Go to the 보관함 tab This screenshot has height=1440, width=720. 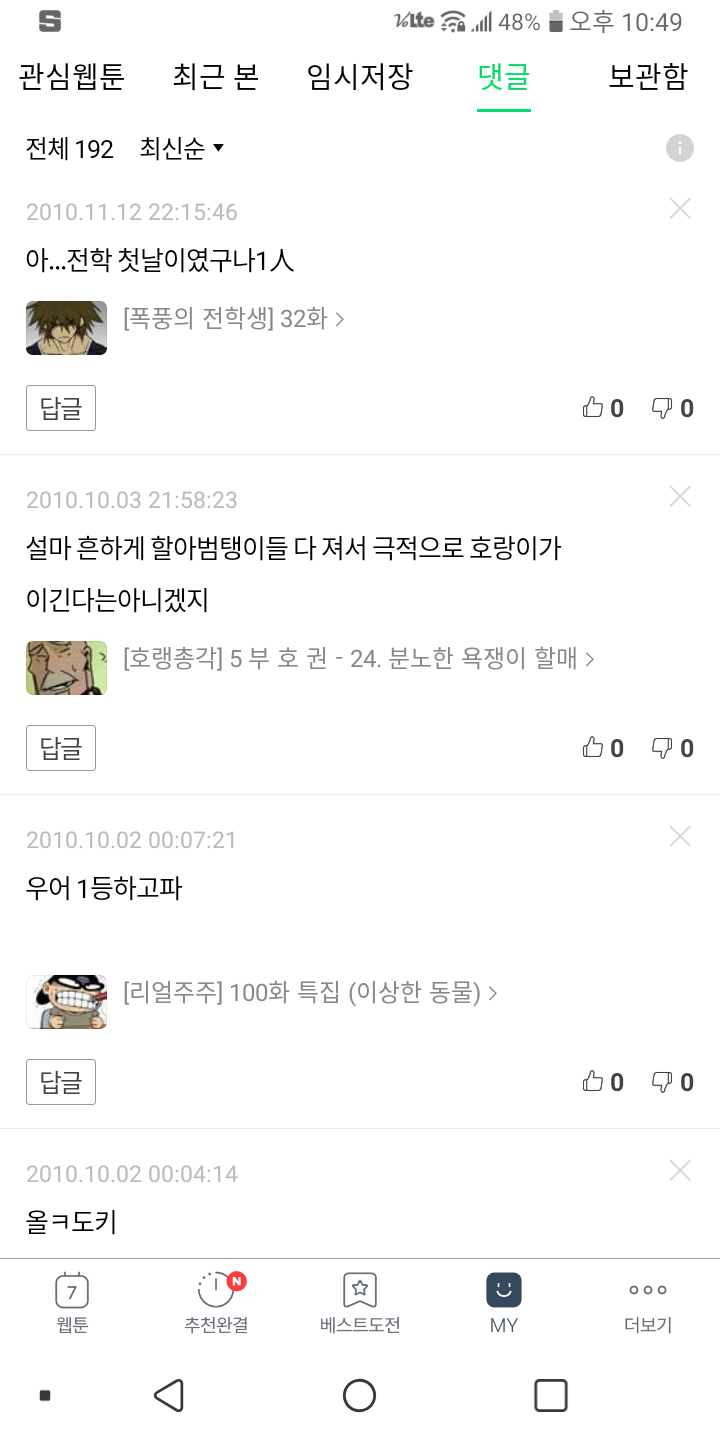point(648,78)
